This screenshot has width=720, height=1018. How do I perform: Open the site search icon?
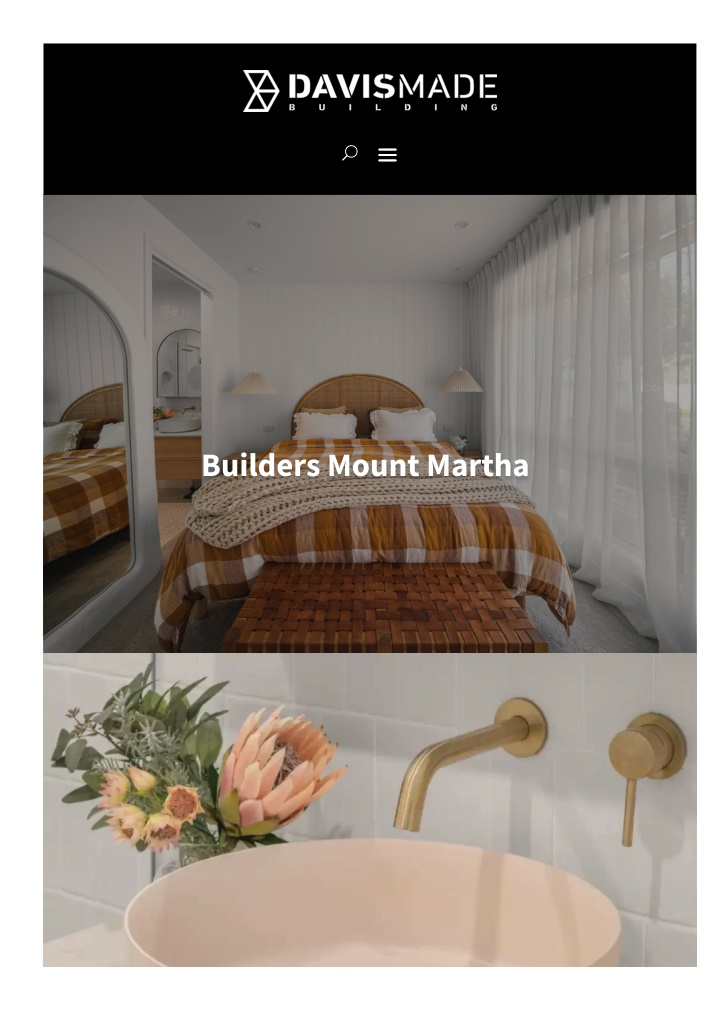click(349, 153)
